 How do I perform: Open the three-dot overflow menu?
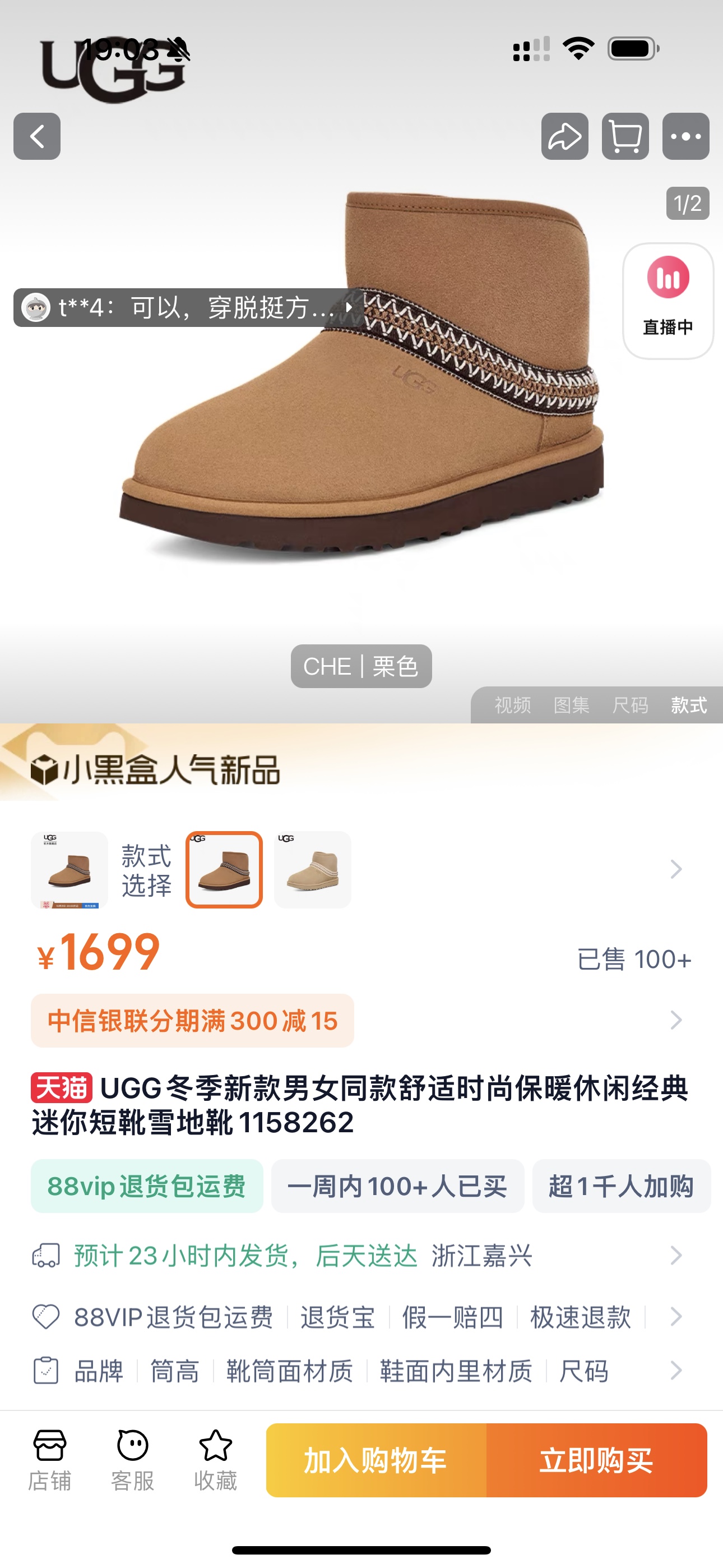click(685, 136)
